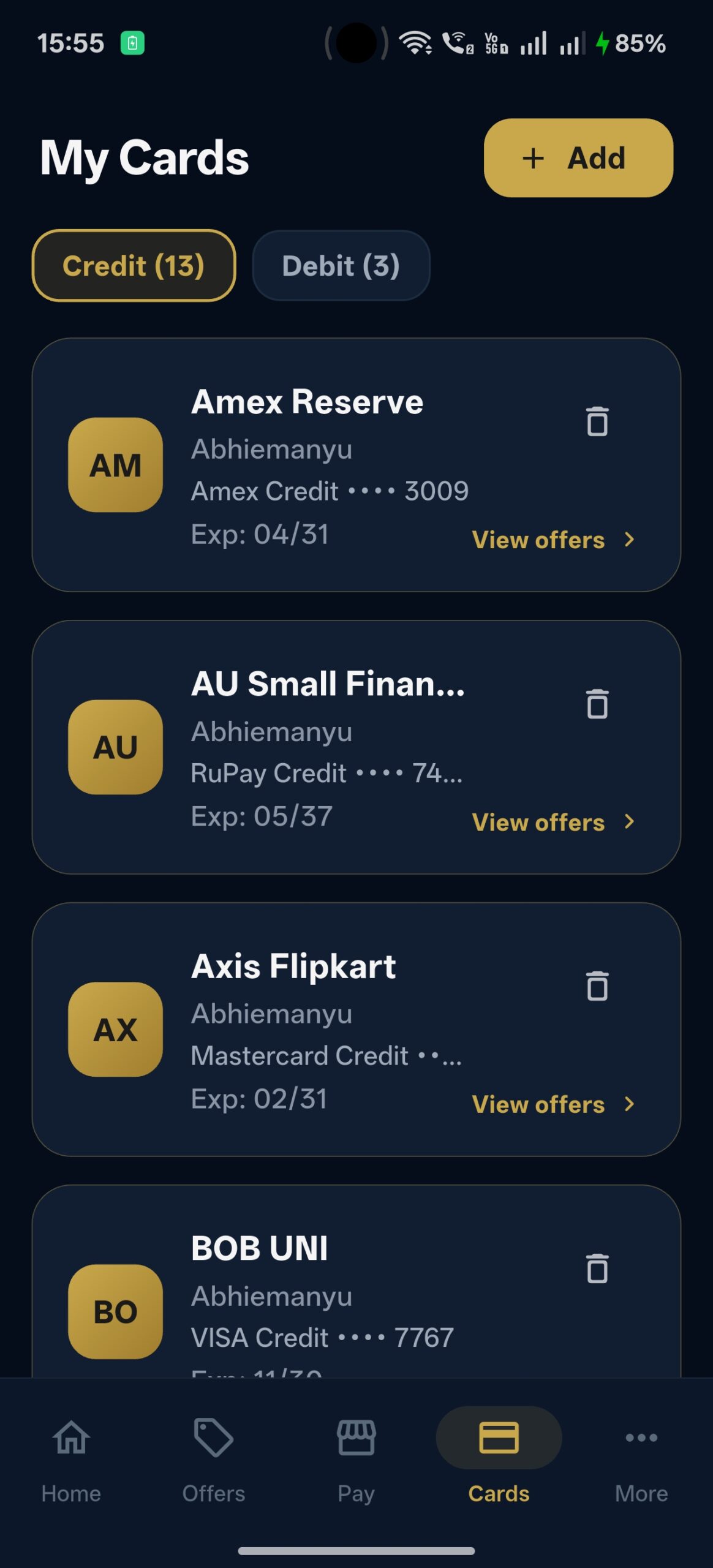Open the Axis Flipkart card
This screenshot has width=713, height=1568.
pos(356,1030)
